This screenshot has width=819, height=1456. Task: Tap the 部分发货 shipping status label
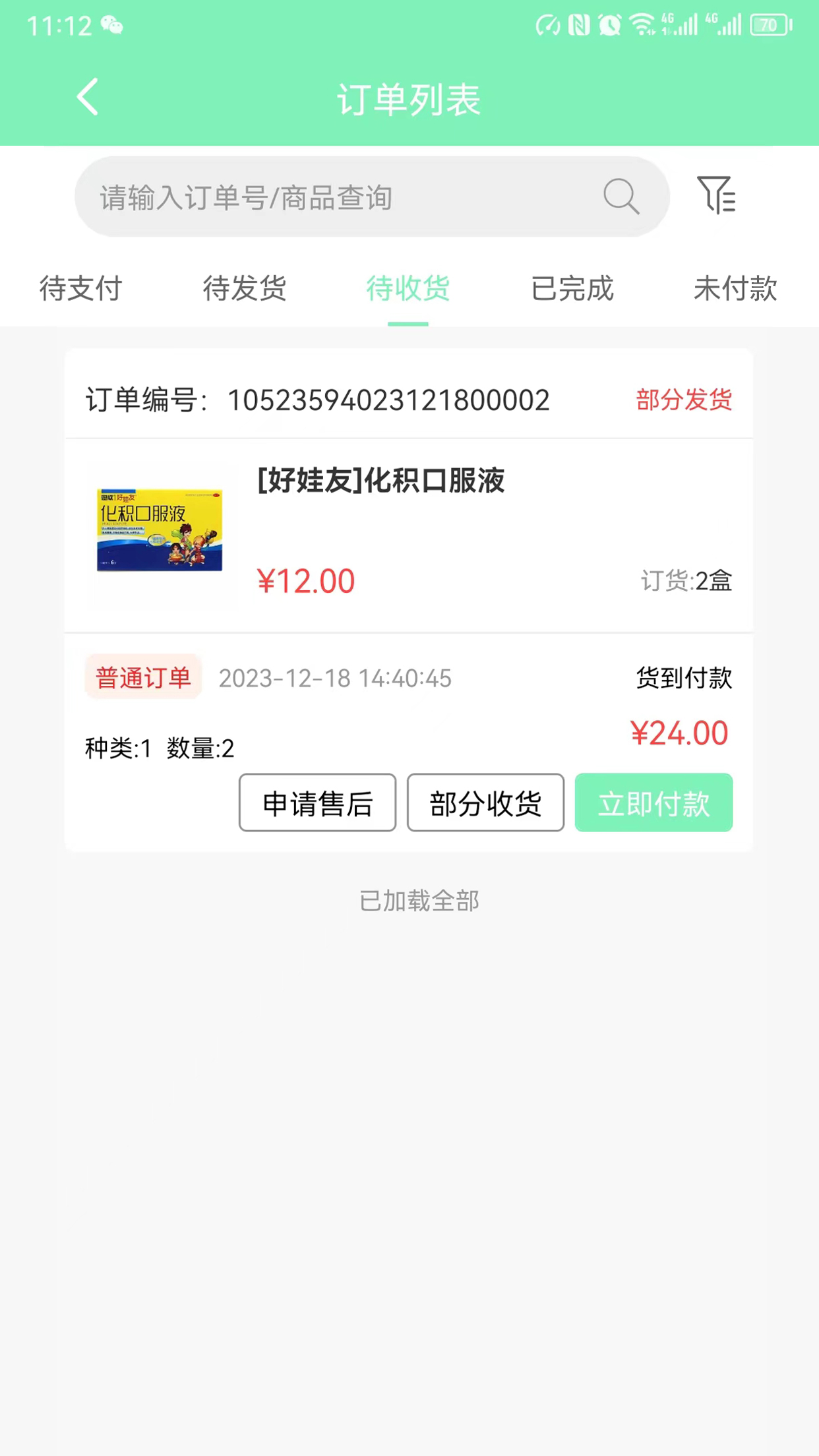pyautogui.click(x=684, y=400)
